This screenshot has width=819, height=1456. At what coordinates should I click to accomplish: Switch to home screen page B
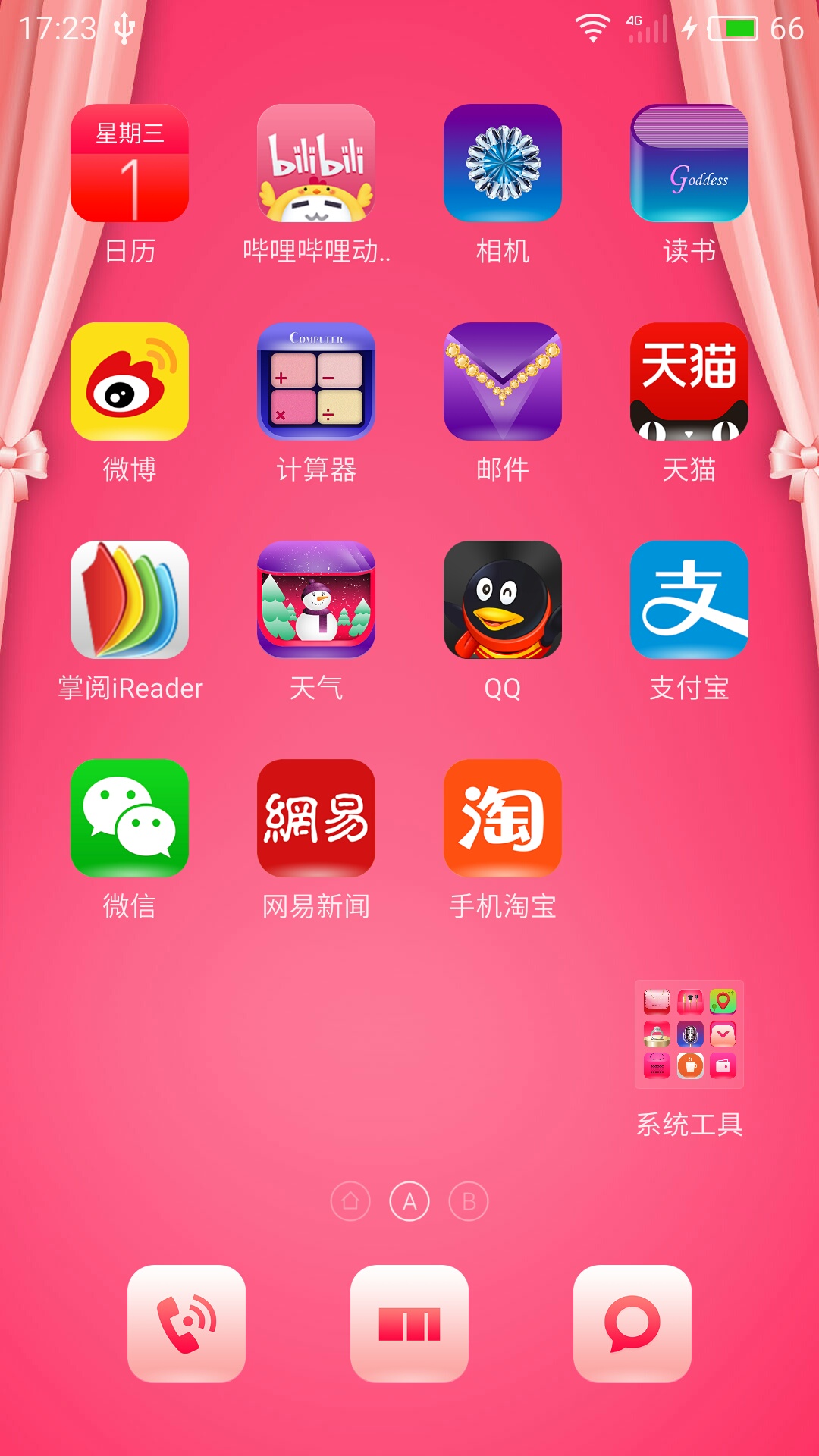(469, 1201)
